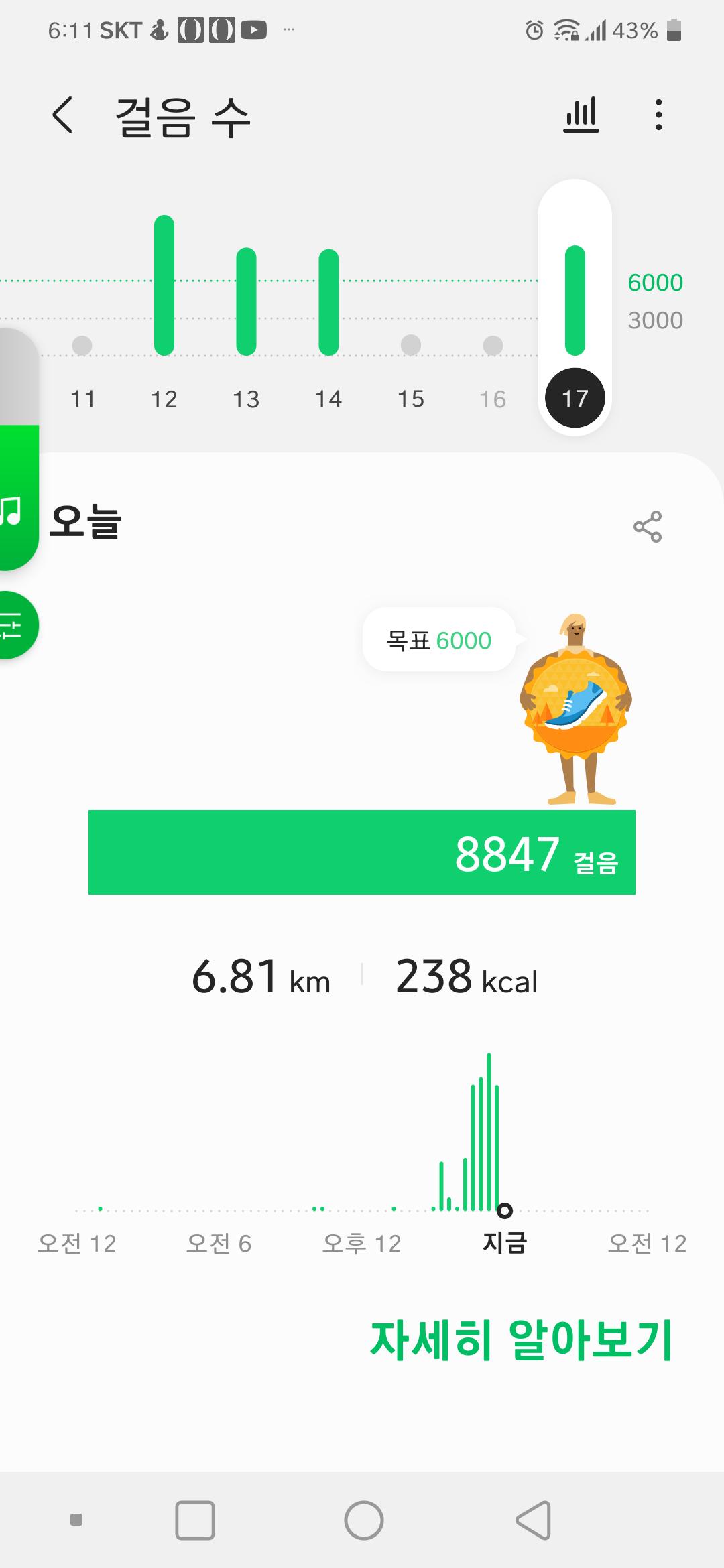Image resolution: width=724 pixels, height=1568 pixels.
Task: Open the floating music note panel
Action: pos(13,512)
